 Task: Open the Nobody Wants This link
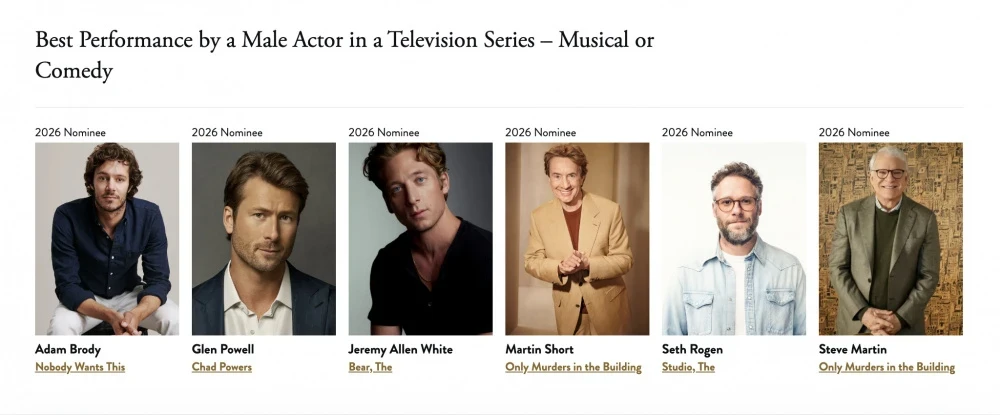pyautogui.click(x=79, y=367)
